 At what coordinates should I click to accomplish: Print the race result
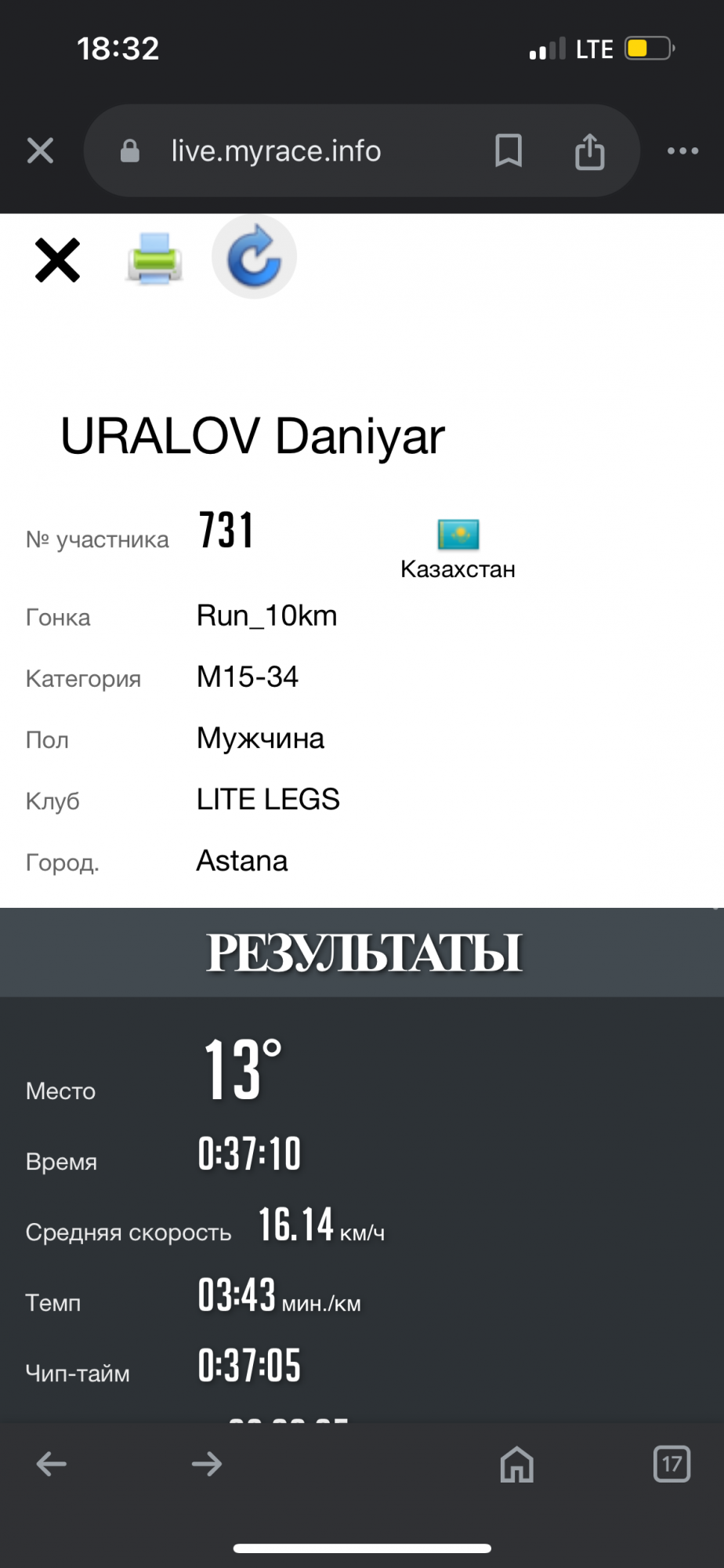(x=154, y=258)
